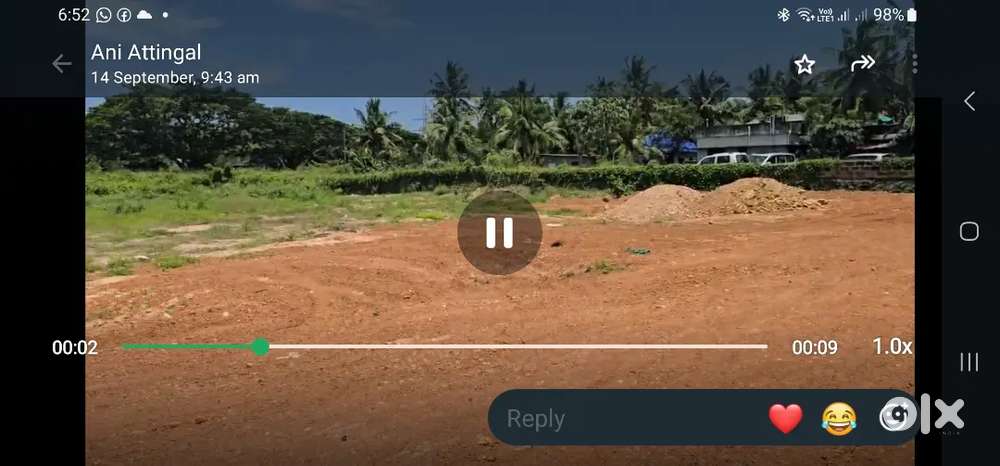Star this video message

(x=805, y=64)
